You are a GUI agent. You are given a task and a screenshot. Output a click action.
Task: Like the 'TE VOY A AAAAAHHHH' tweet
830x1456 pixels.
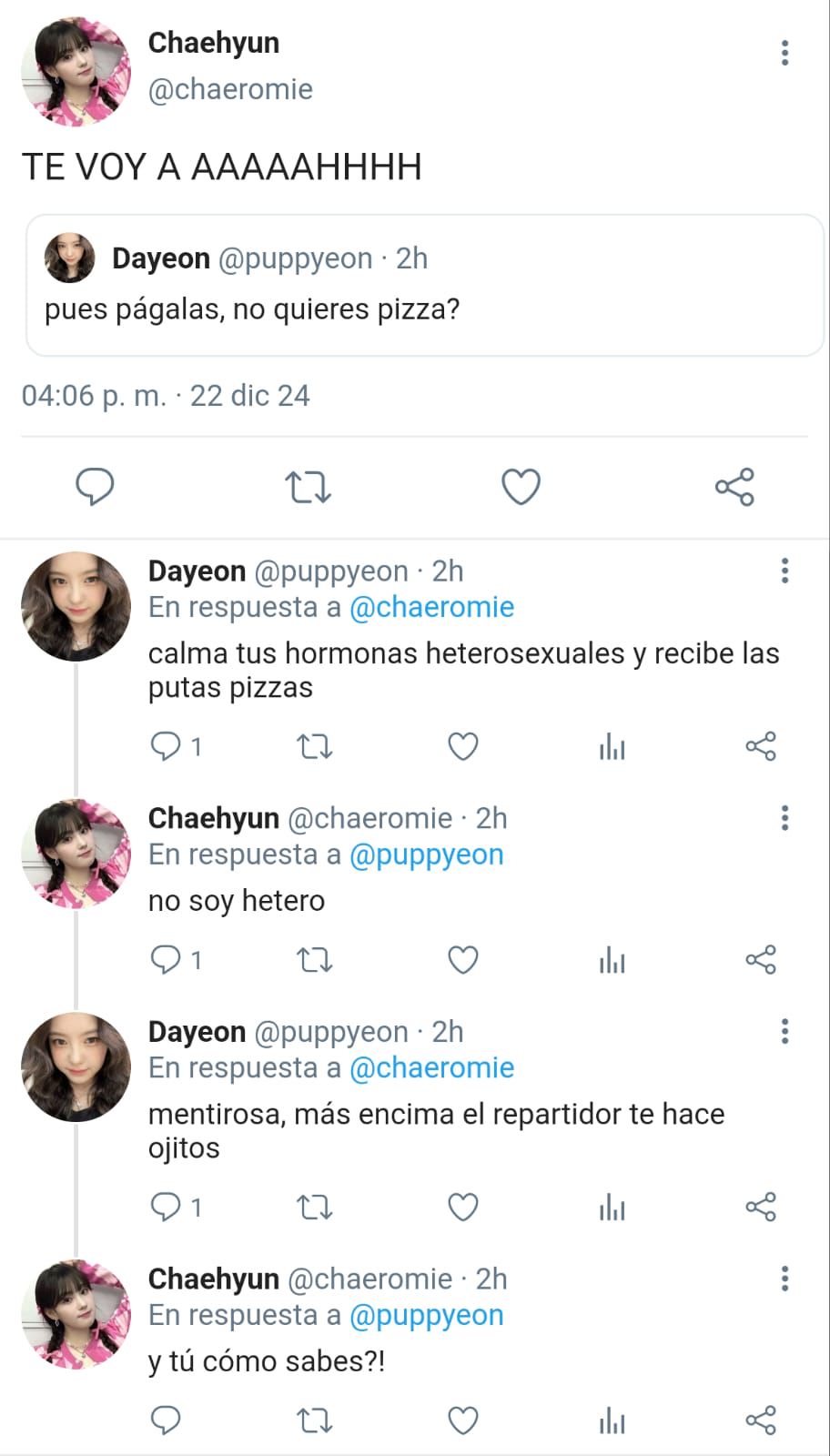tap(521, 487)
